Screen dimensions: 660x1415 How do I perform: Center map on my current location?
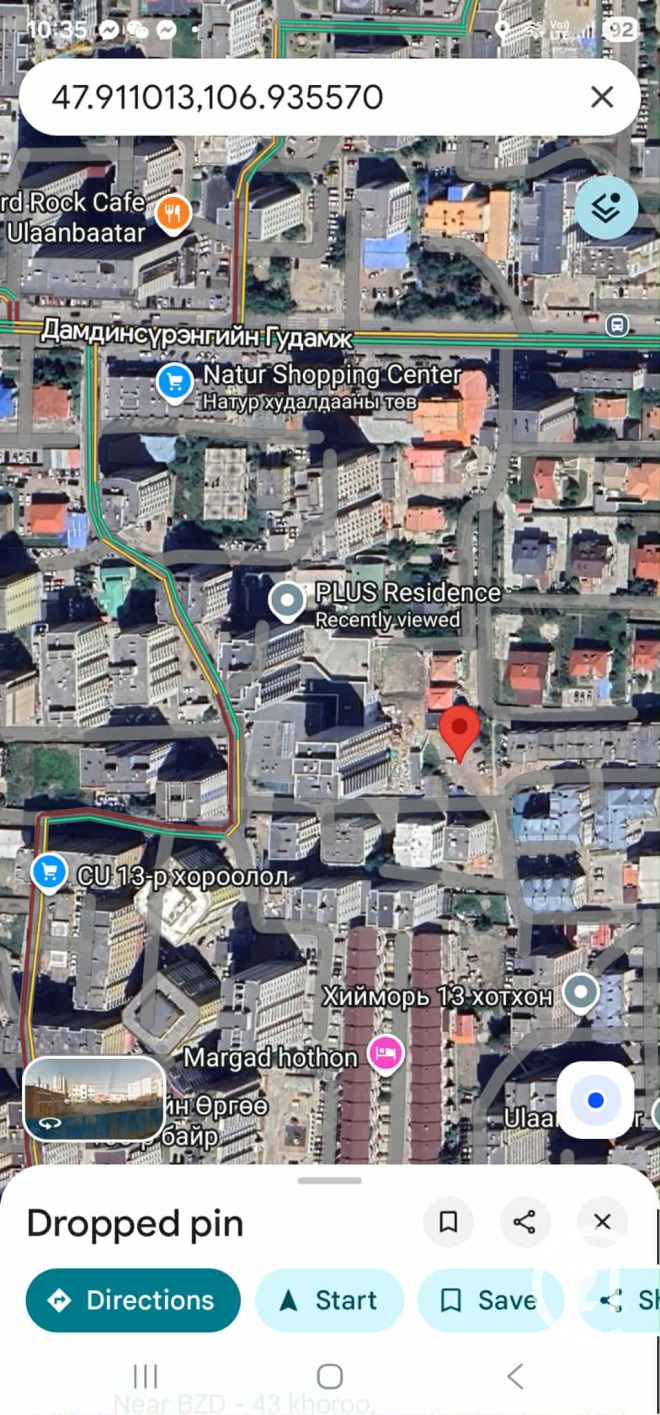pos(595,1100)
